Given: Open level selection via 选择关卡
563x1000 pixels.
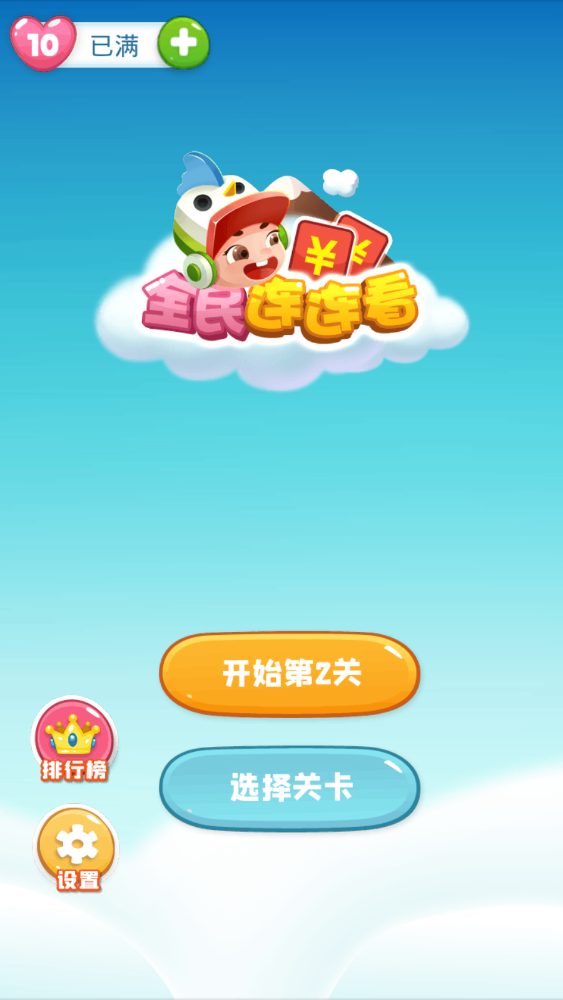Looking at the screenshot, I should pyautogui.click(x=289, y=788).
